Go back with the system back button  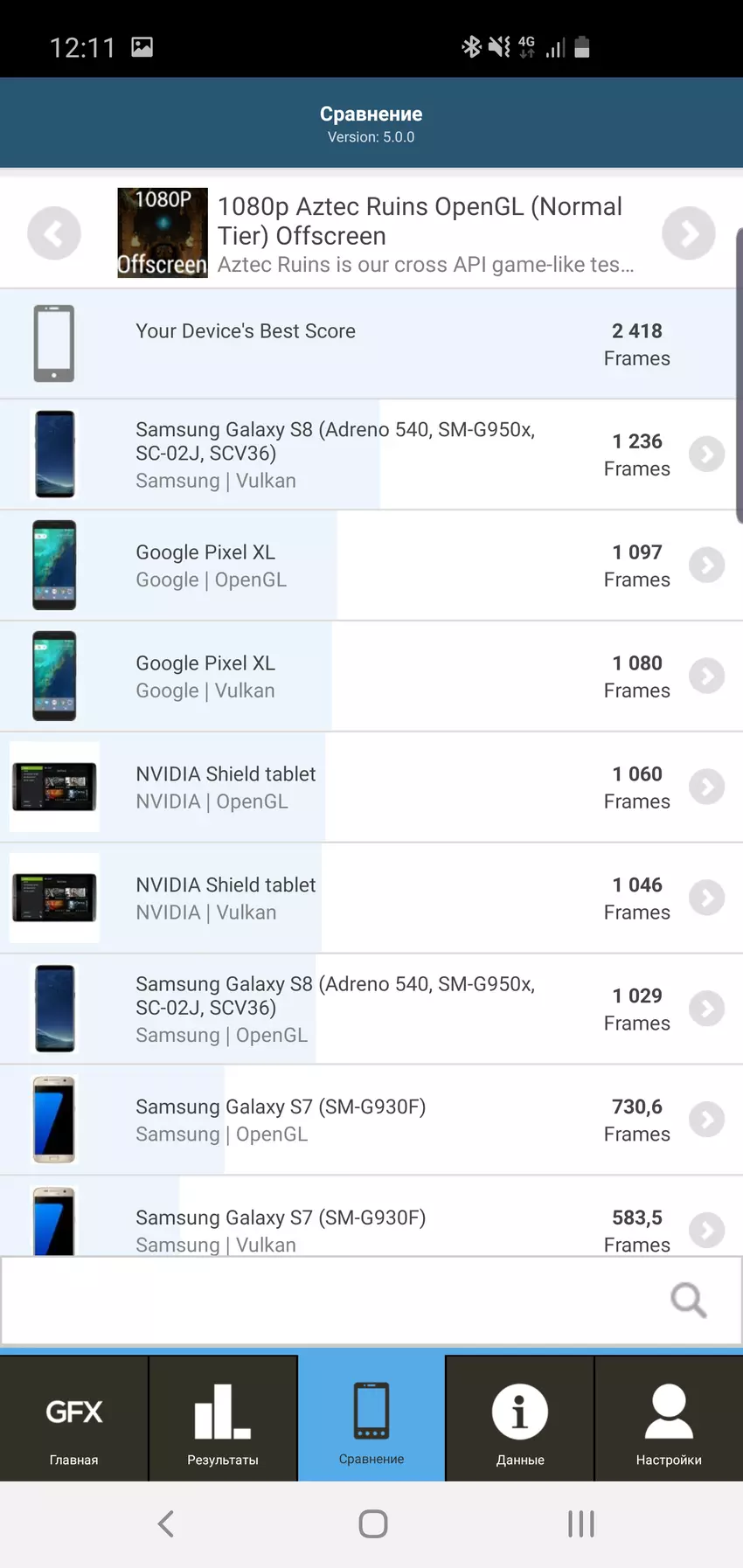click(x=165, y=1524)
